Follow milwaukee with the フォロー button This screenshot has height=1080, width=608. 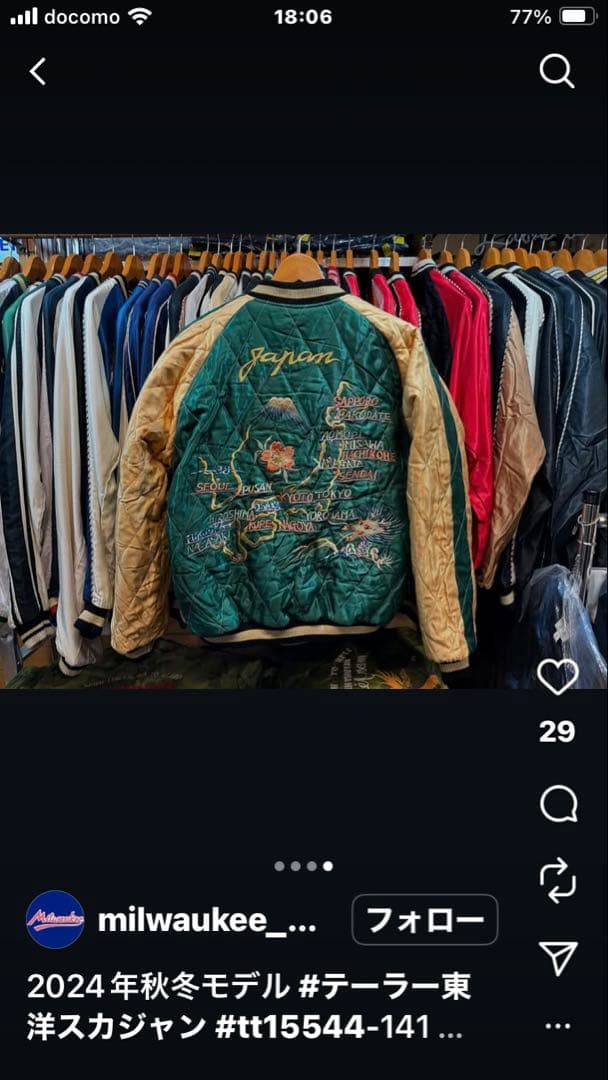tap(424, 920)
